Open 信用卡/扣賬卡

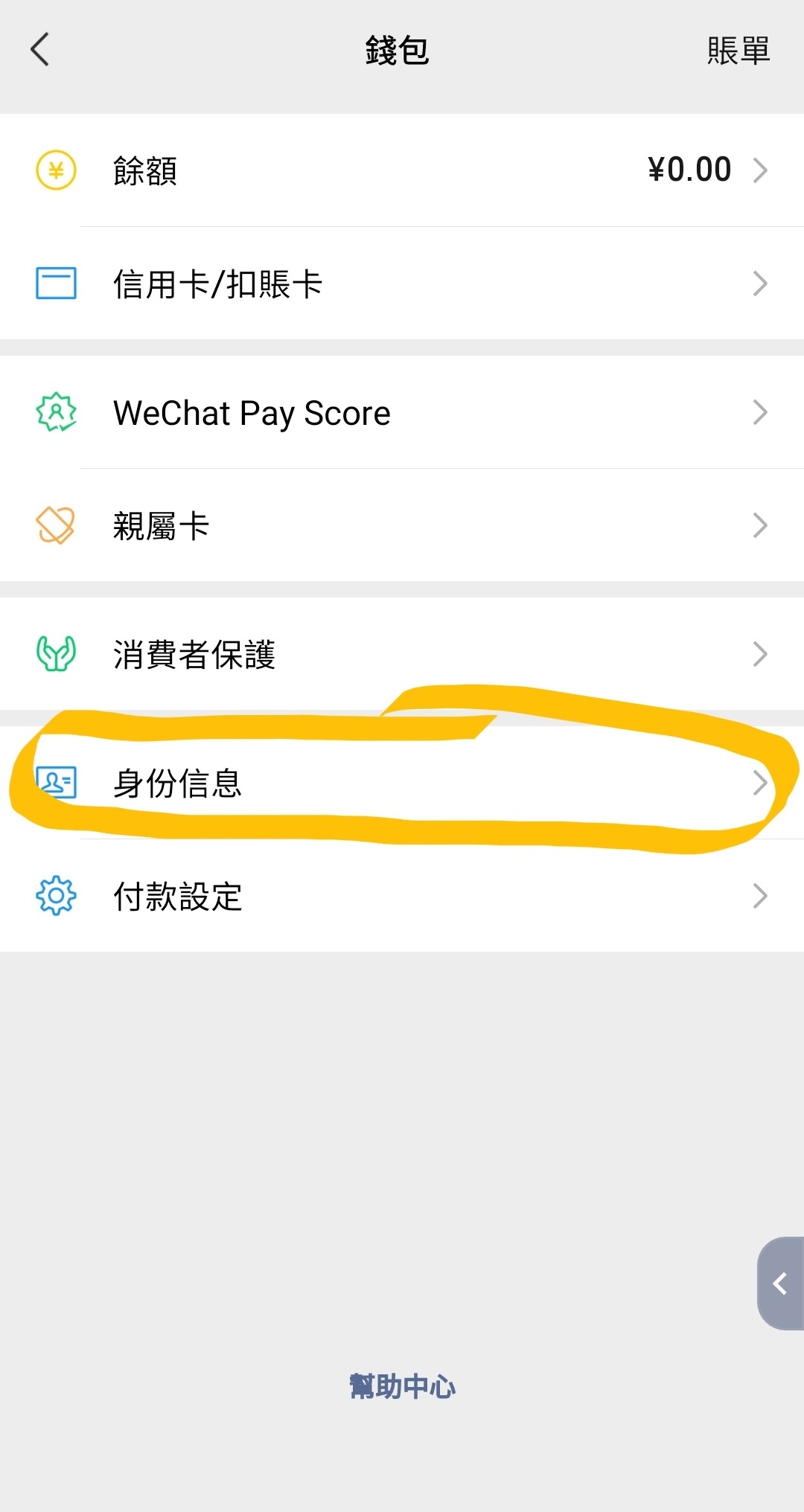(x=402, y=283)
